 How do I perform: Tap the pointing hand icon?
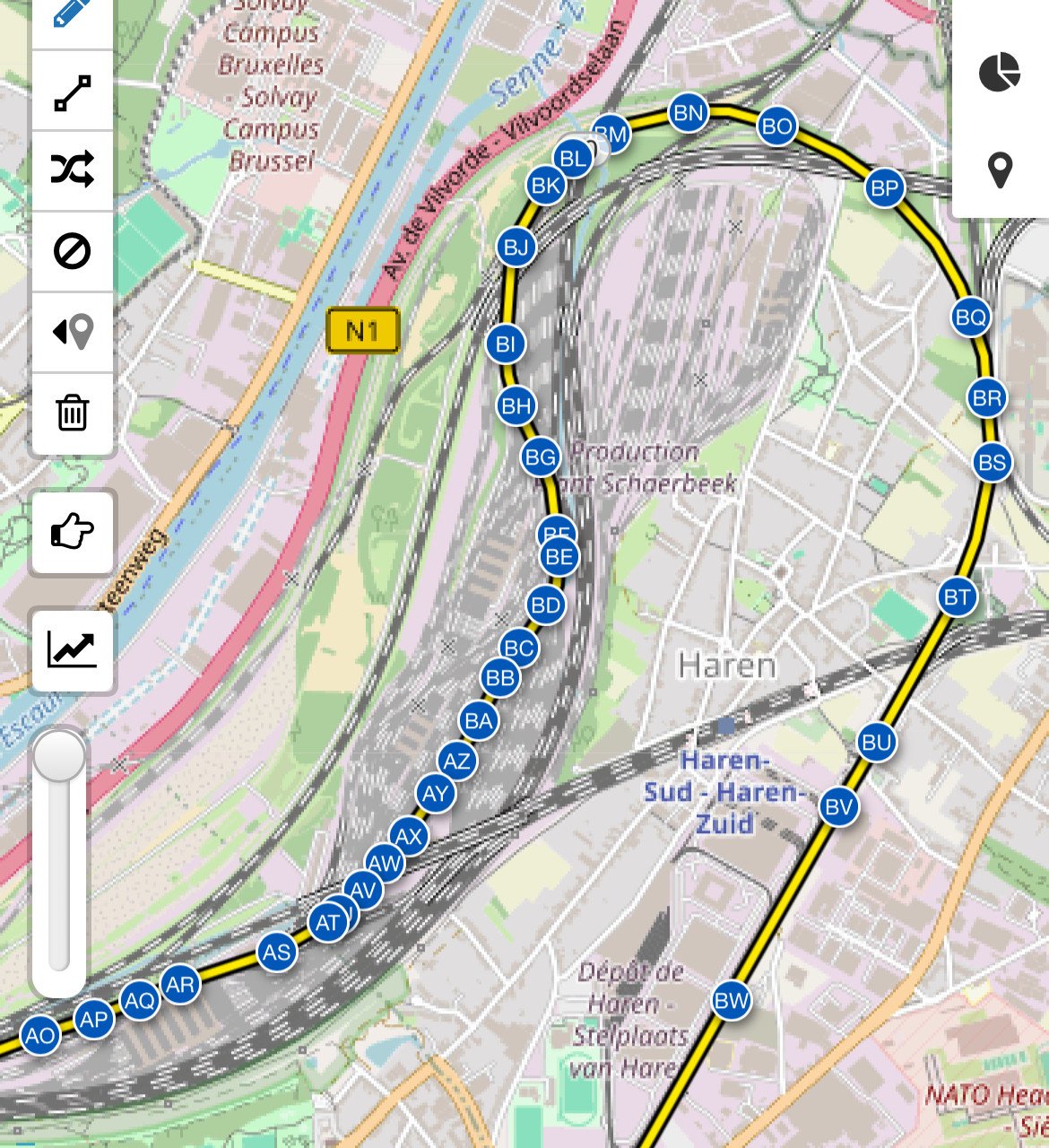tap(72, 531)
